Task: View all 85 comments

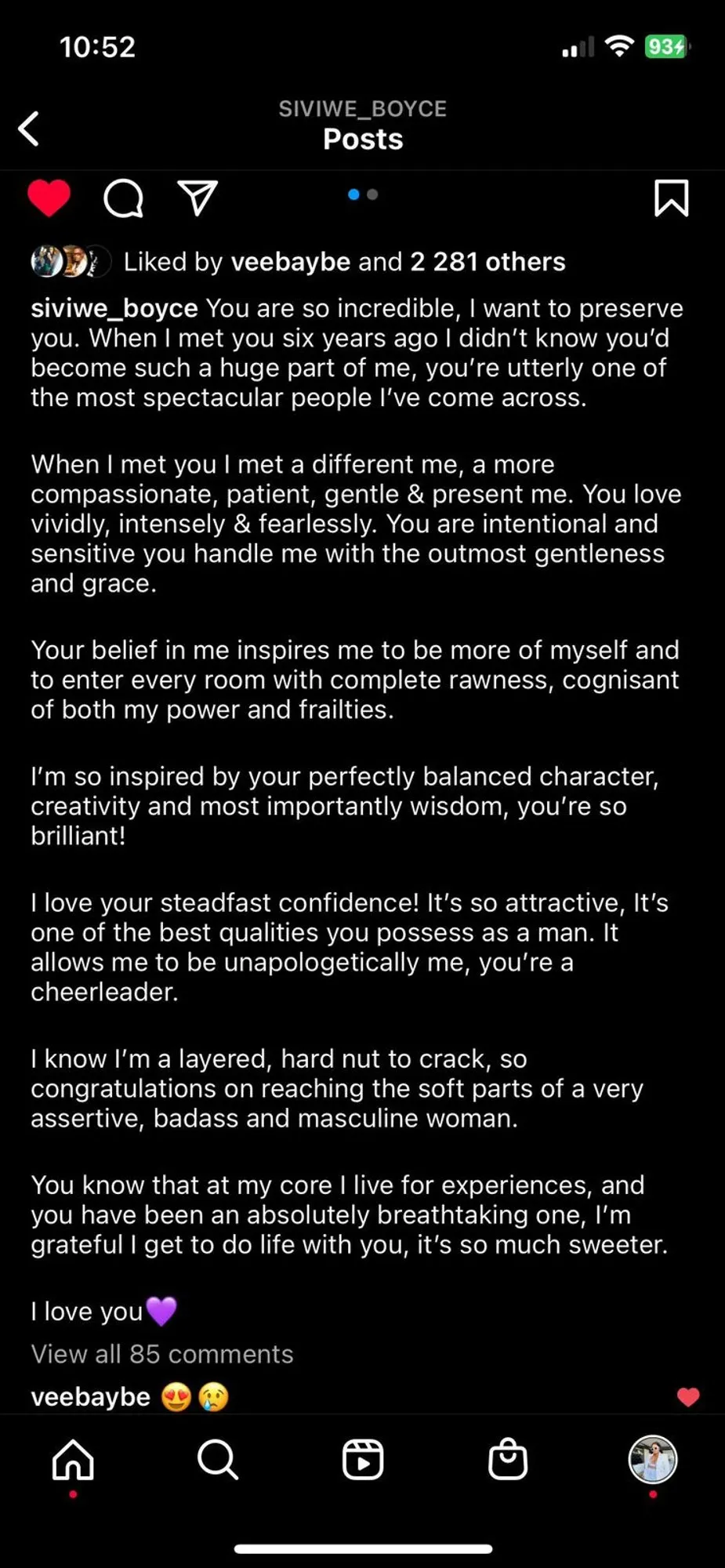Action: pos(161,1354)
